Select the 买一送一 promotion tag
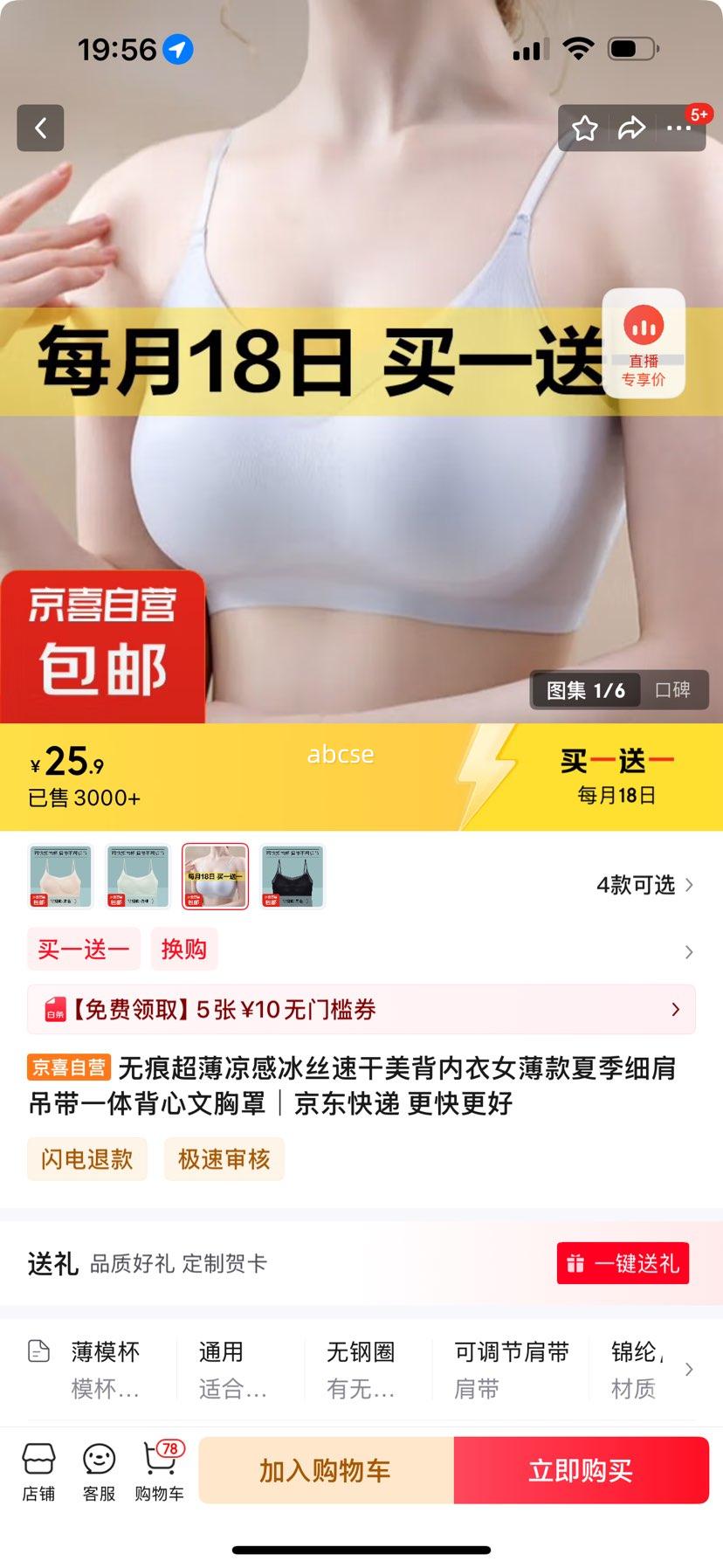This screenshot has height=1568, width=723. [83, 949]
